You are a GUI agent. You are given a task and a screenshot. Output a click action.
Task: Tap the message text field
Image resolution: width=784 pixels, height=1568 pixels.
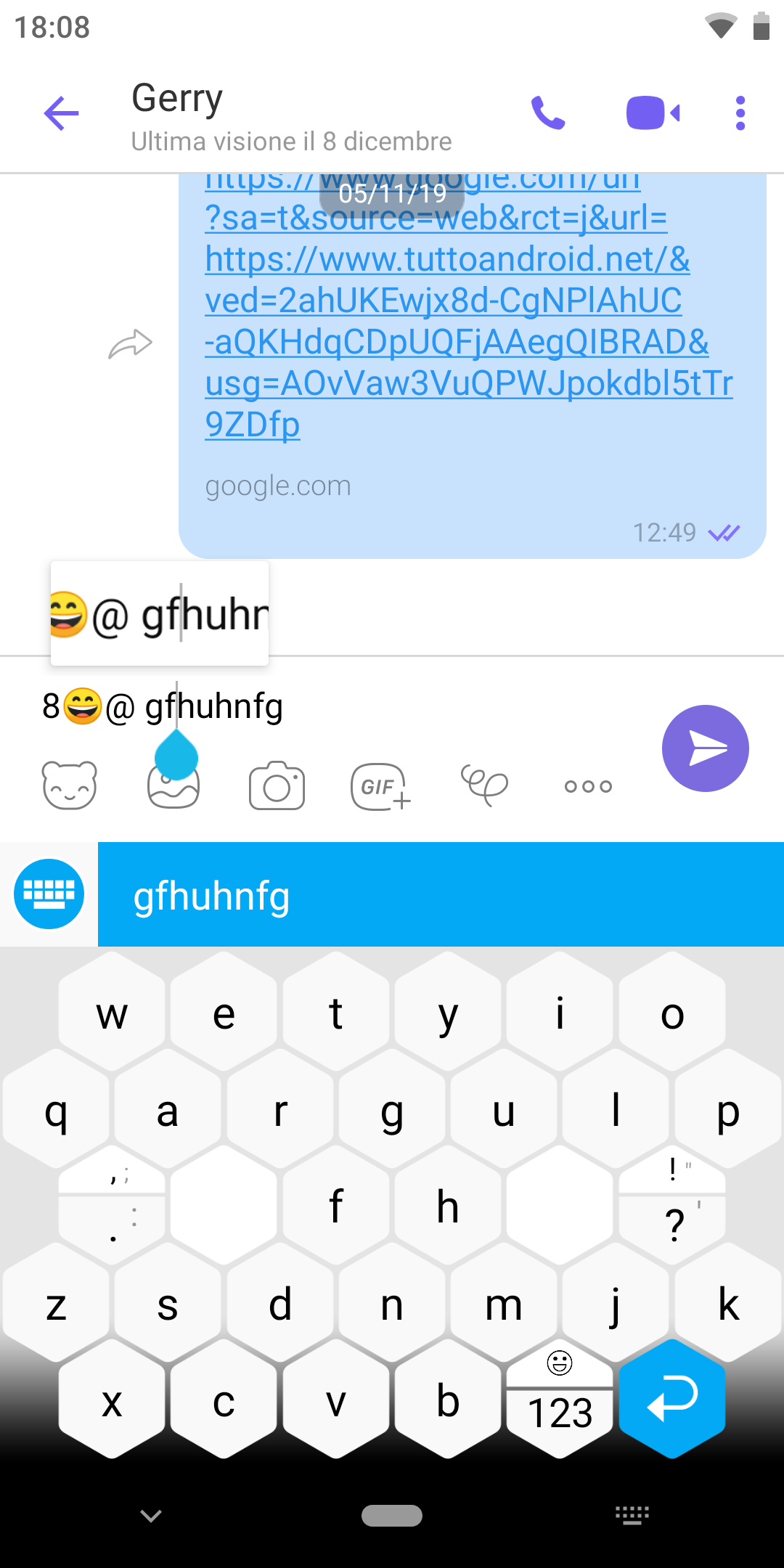(x=341, y=706)
